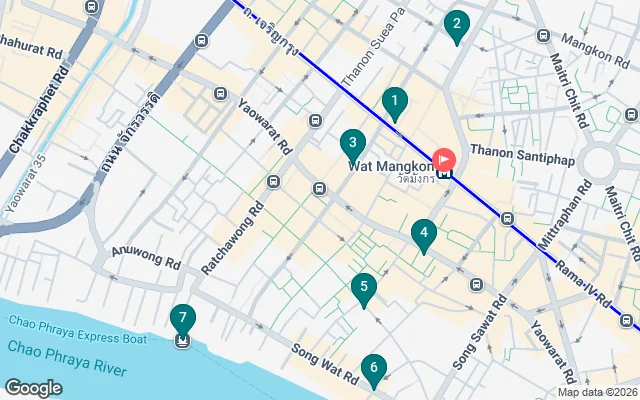Open map pin numbered 3
This screenshot has height=400, width=640.
tap(351, 144)
